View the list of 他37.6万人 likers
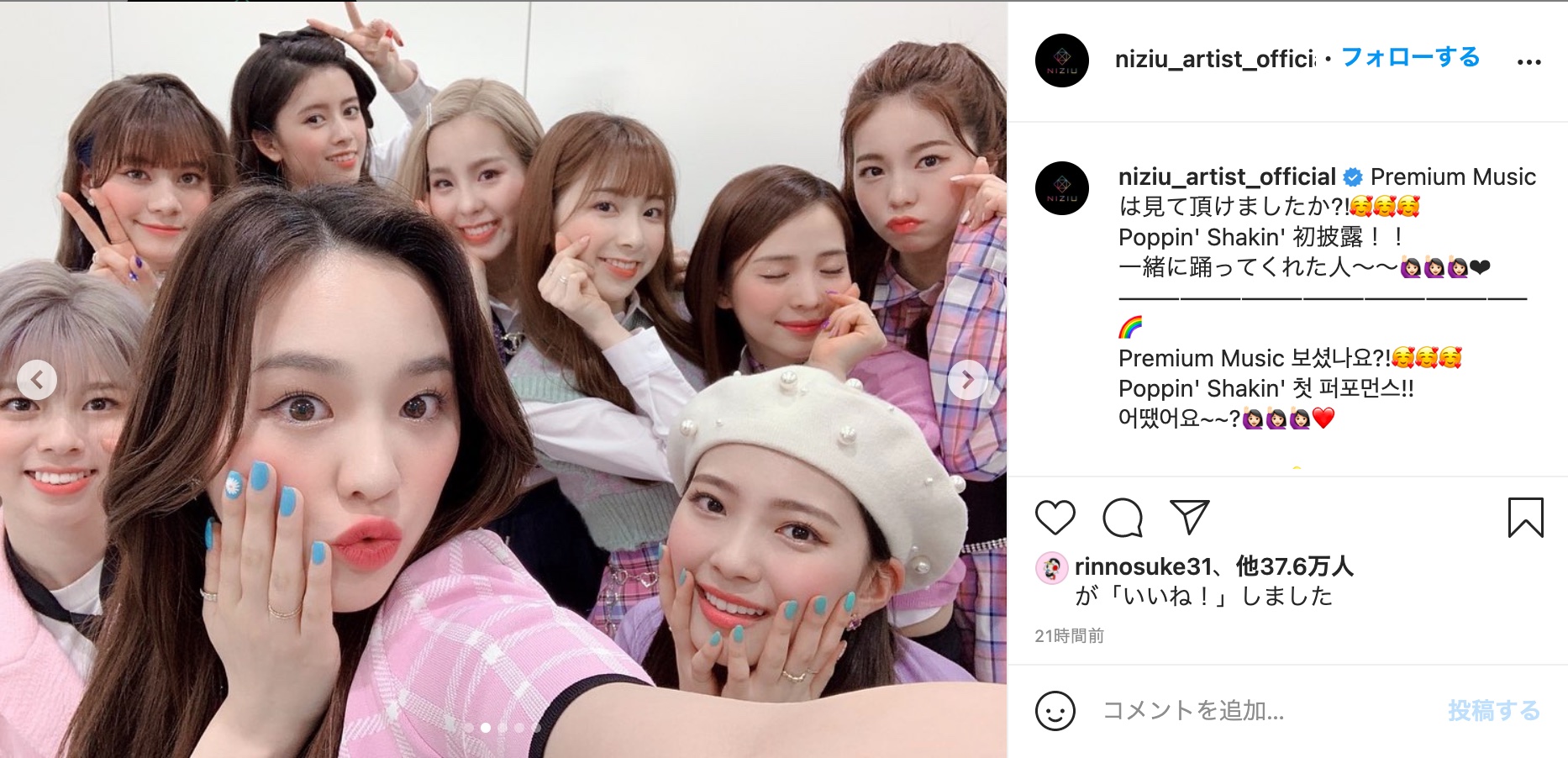 coord(1294,566)
